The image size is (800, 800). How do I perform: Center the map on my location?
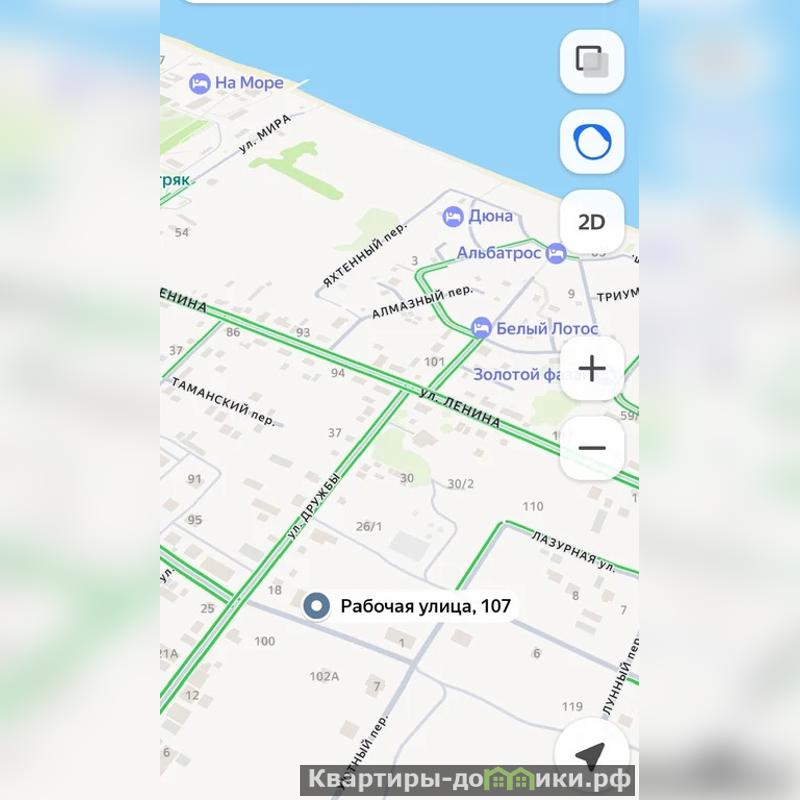(x=592, y=756)
